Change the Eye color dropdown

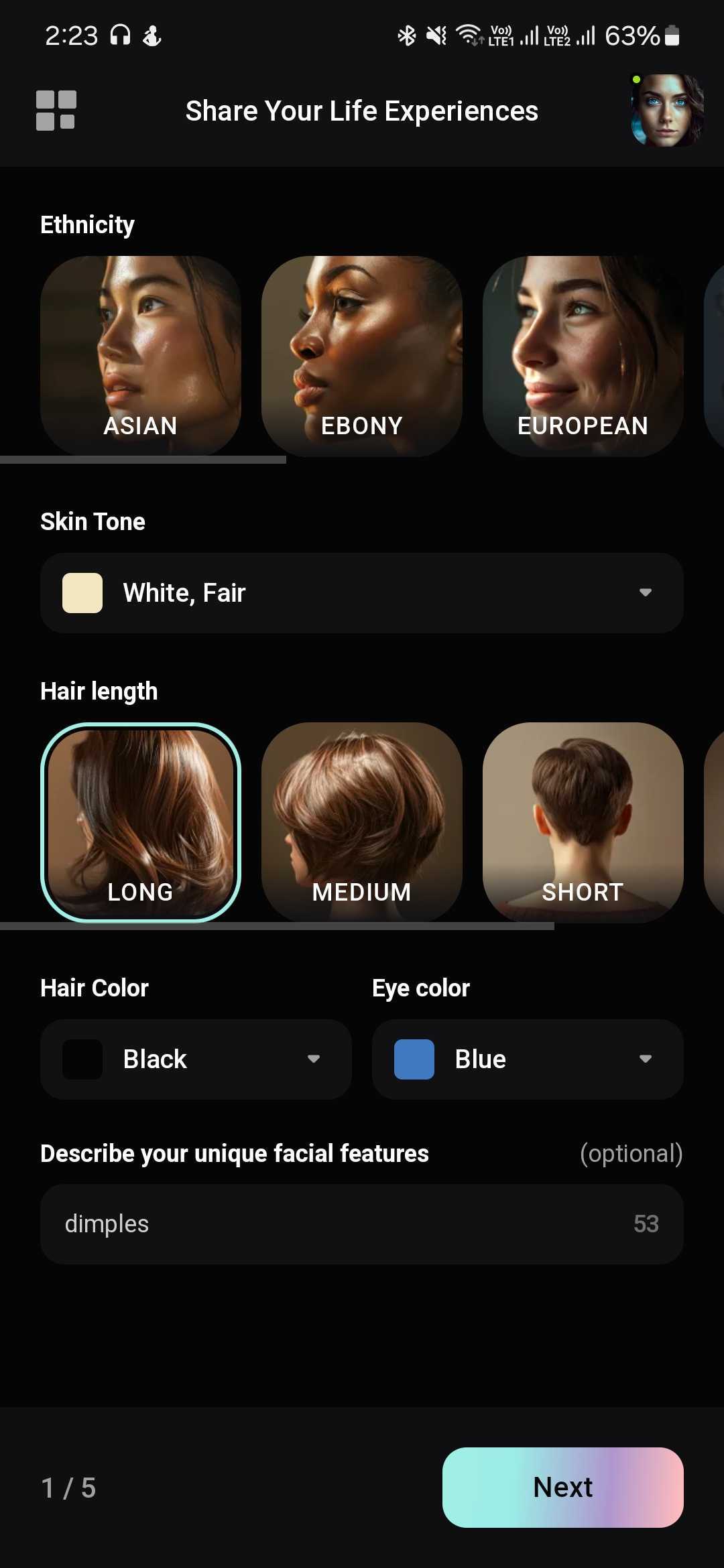tap(528, 1059)
